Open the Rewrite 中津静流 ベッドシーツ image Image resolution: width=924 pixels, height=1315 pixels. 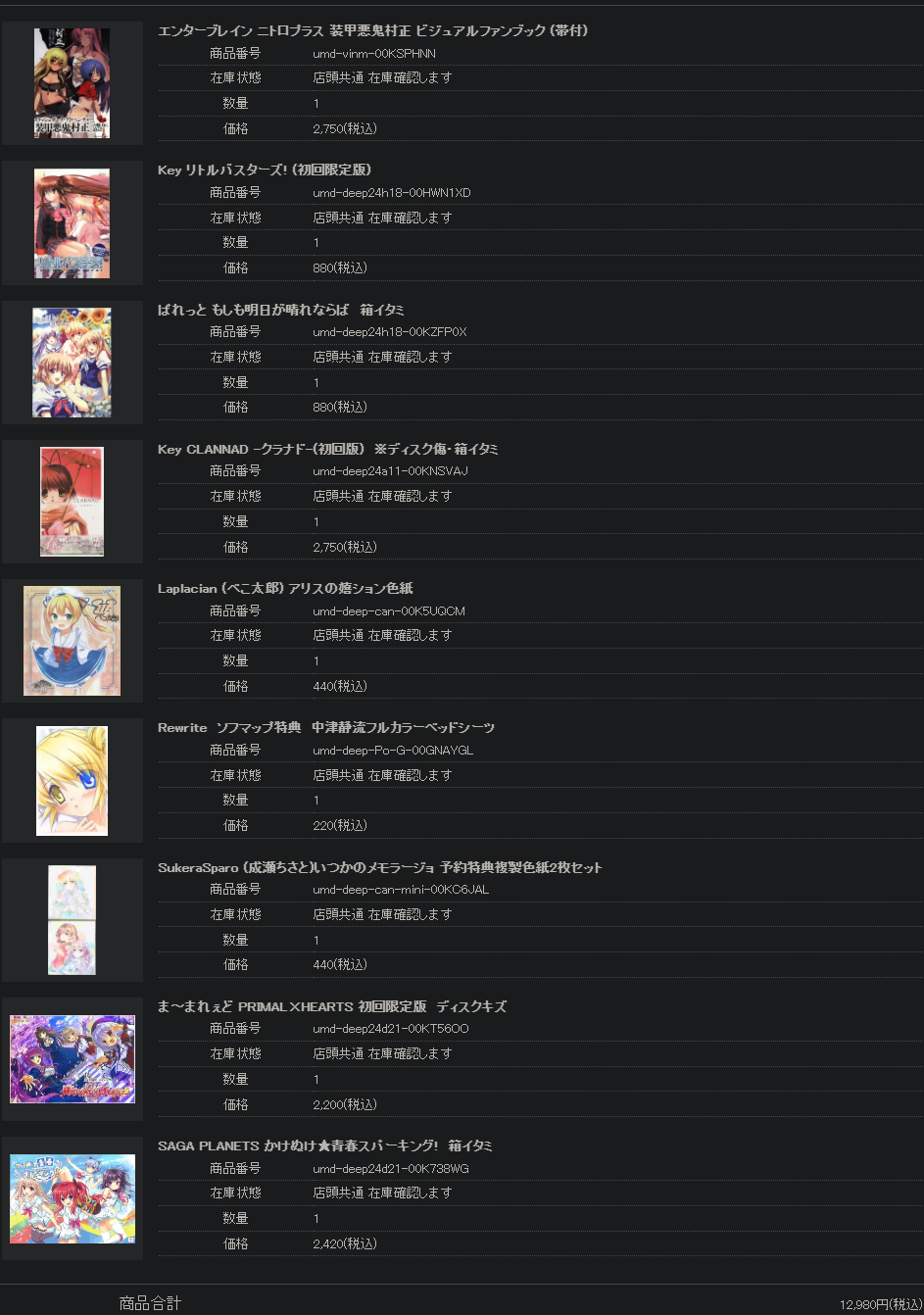[x=72, y=781]
